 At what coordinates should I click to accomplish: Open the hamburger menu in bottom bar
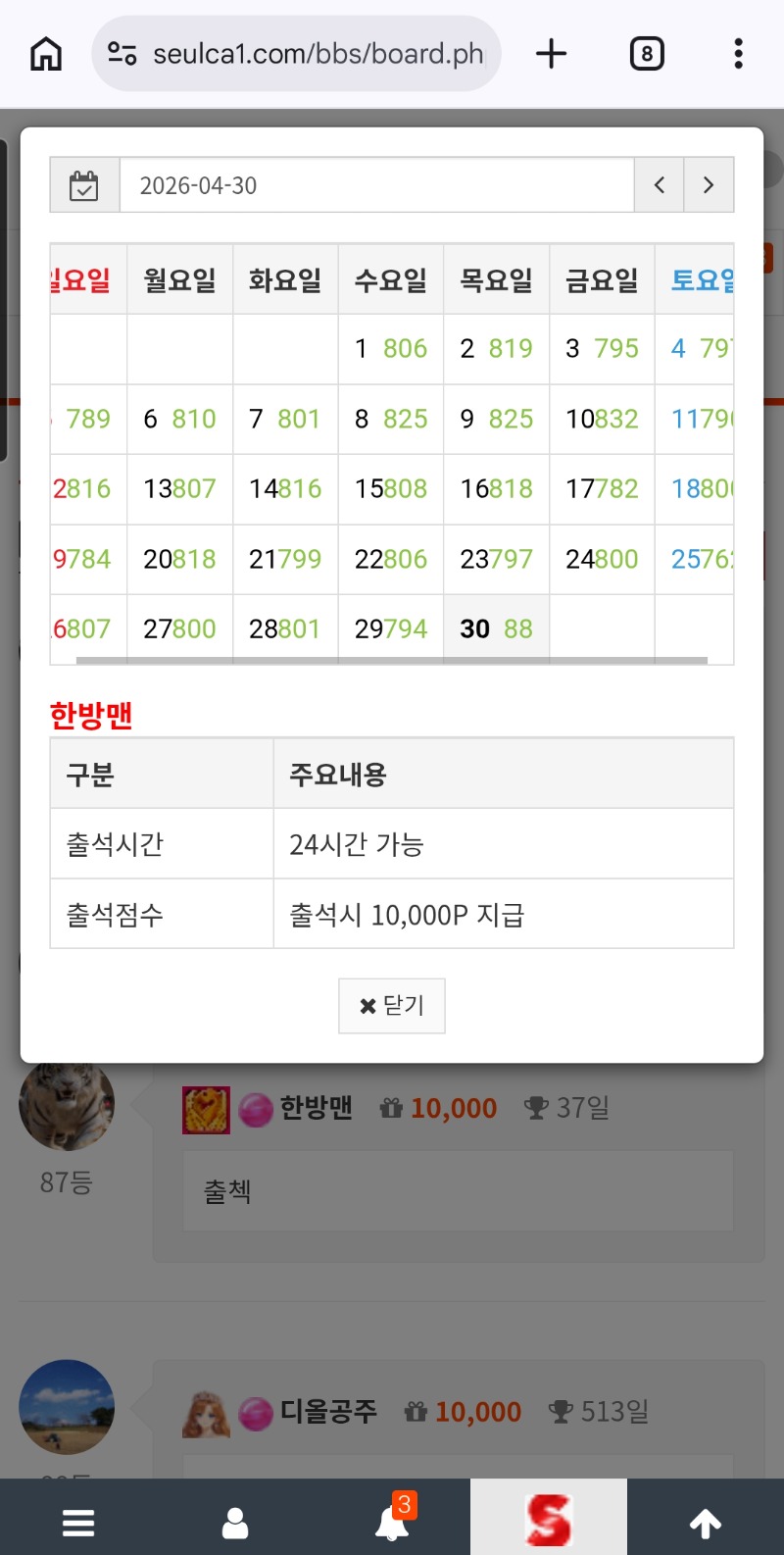click(x=78, y=1523)
